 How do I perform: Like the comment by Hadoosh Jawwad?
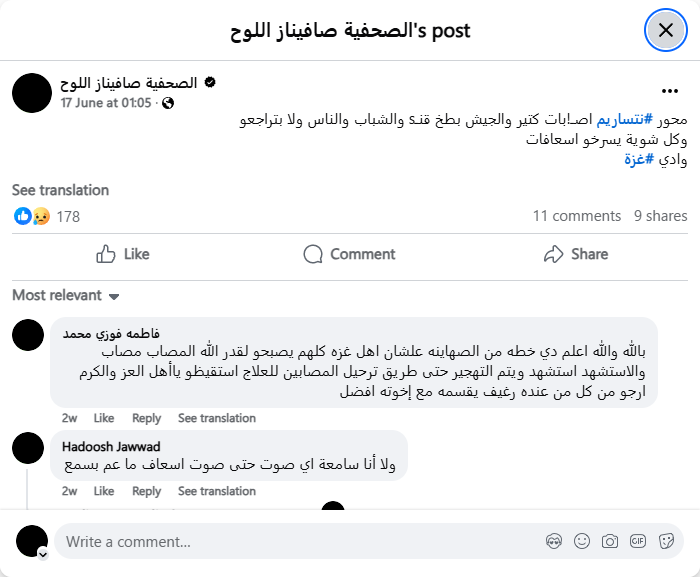tap(104, 491)
